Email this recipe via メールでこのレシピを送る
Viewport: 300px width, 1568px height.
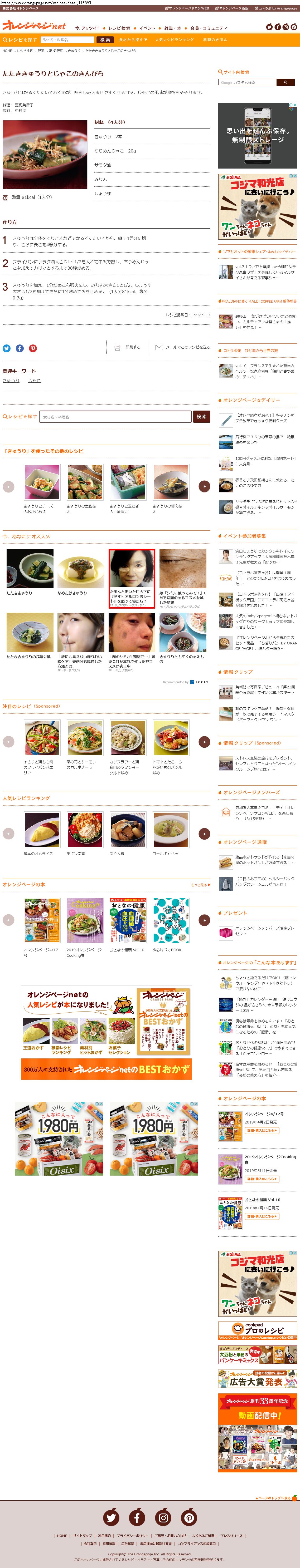tap(183, 347)
